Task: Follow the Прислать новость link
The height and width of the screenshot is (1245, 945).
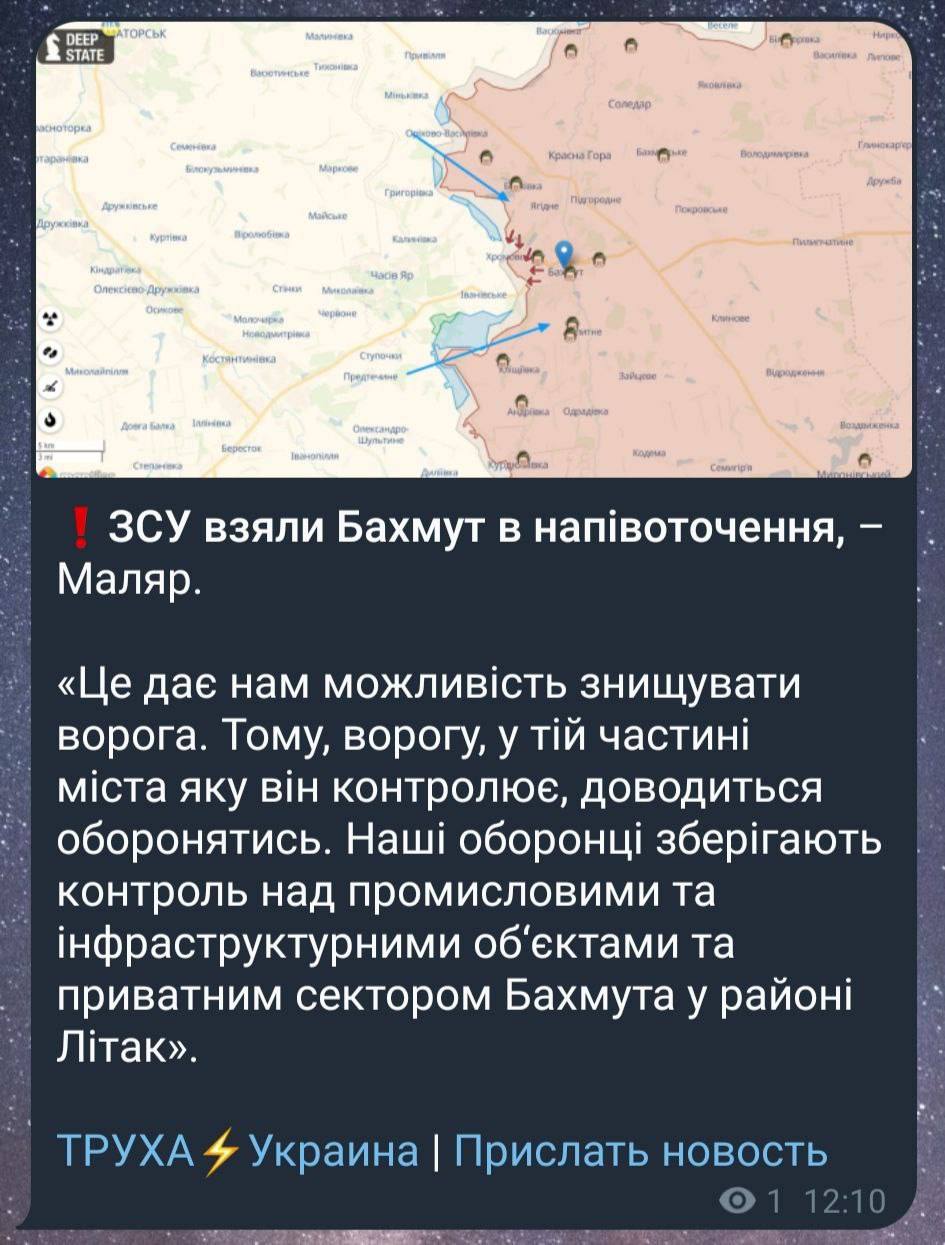Action: [641, 1151]
